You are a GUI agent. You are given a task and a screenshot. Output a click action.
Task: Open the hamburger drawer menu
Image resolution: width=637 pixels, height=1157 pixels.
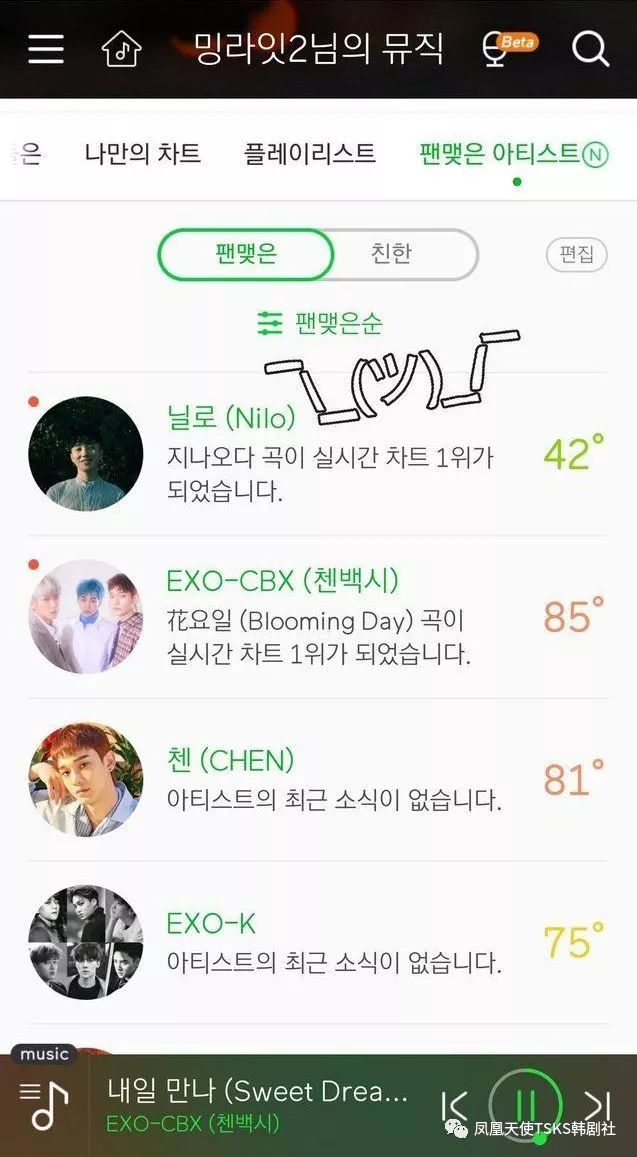click(x=45, y=48)
